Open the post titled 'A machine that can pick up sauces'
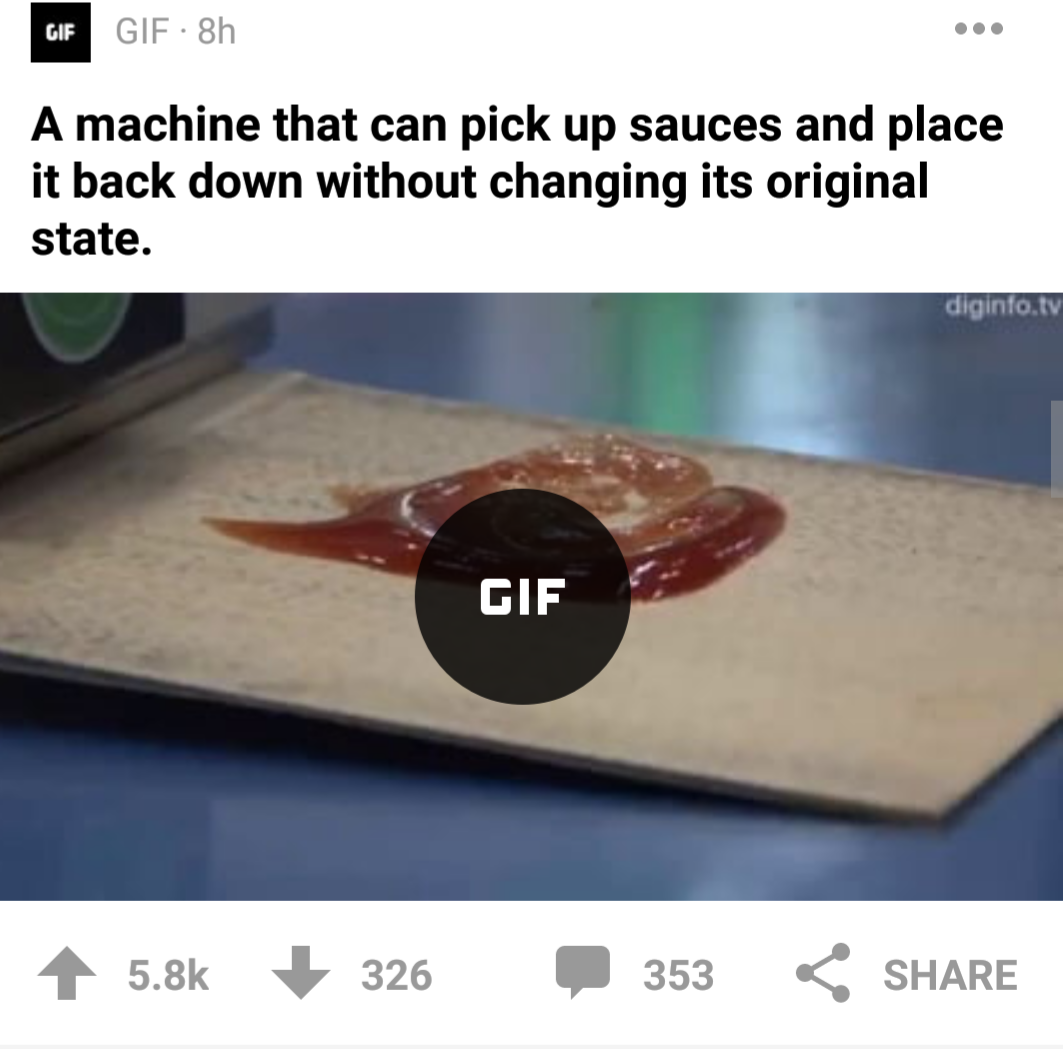1063x1049 pixels. pyautogui.click(x=516, y=183)
